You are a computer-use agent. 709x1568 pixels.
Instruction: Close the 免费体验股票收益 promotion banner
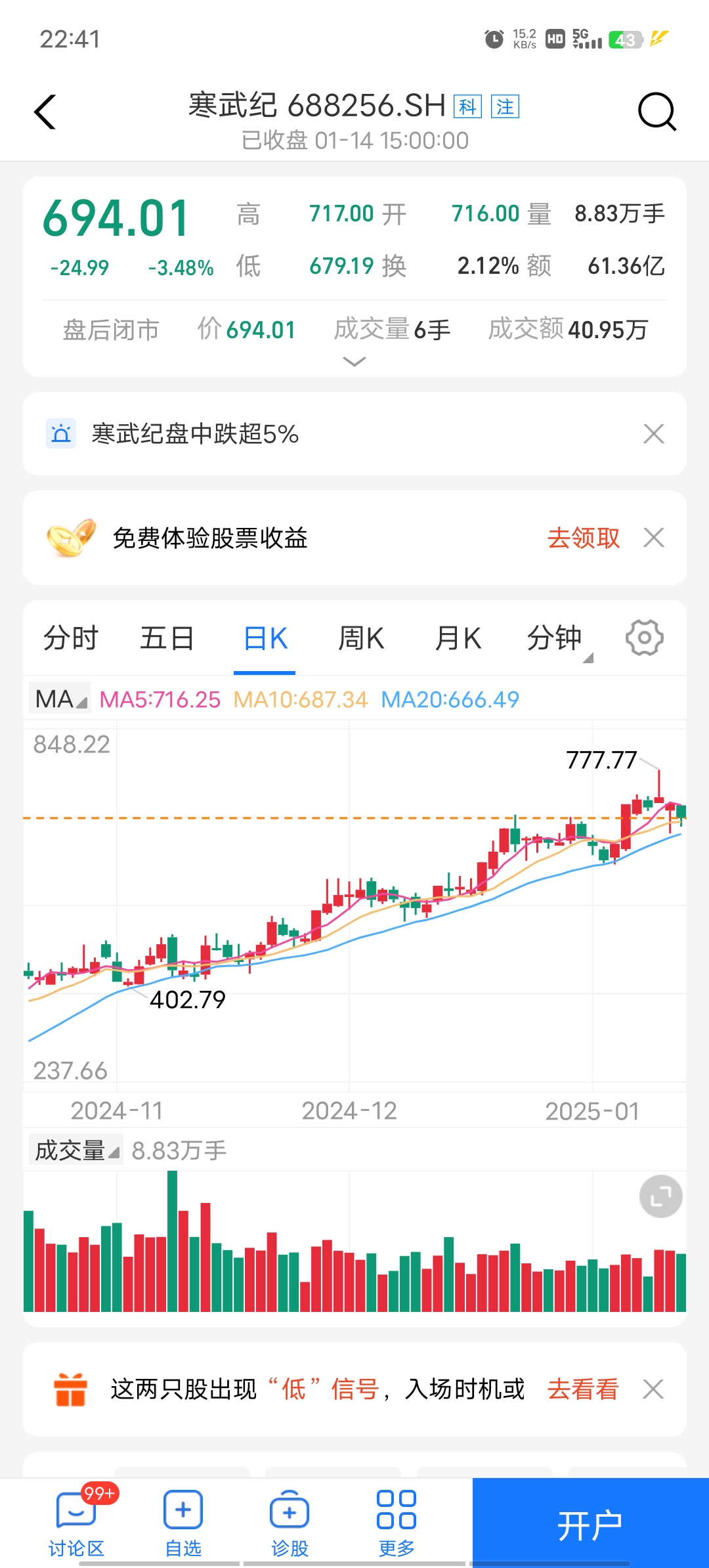coord(653,538)
